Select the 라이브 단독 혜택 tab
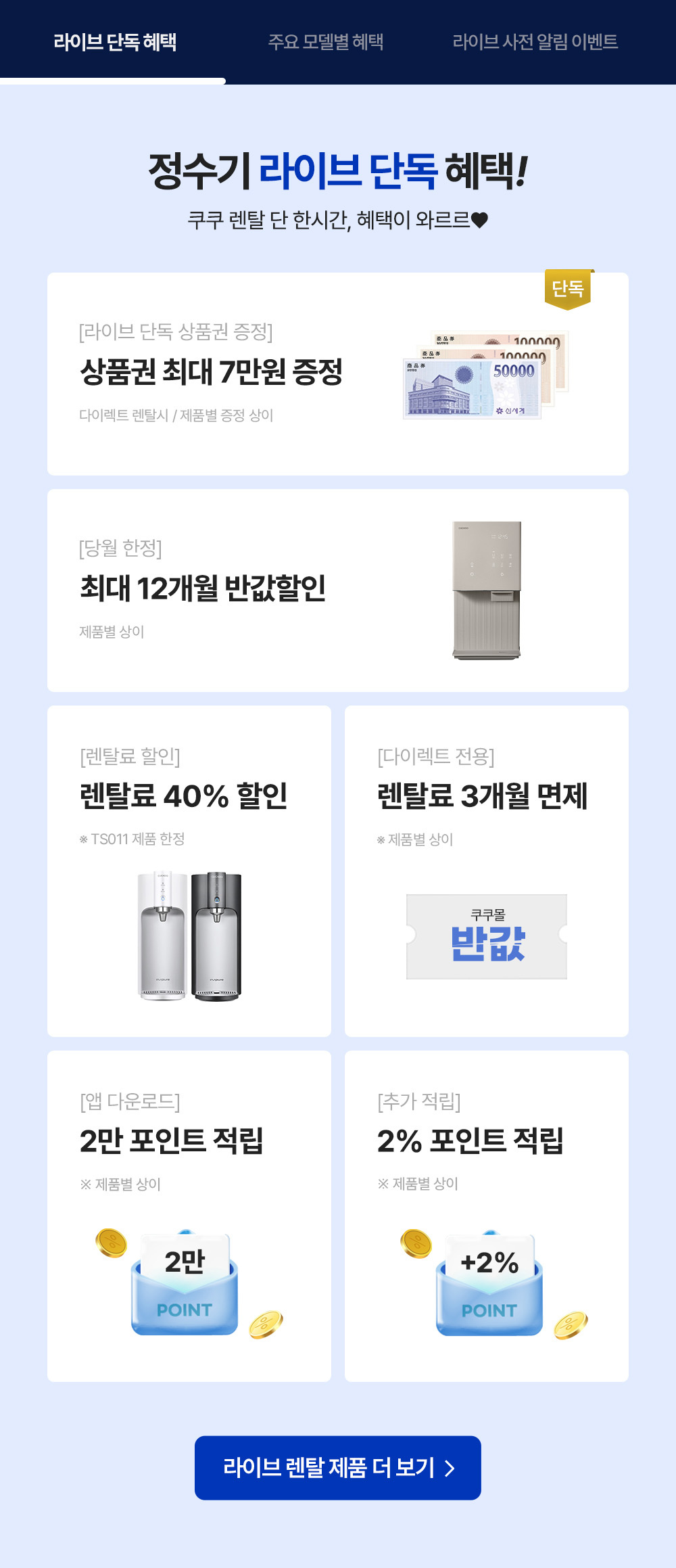676x1568 pixels. (115, 42)
